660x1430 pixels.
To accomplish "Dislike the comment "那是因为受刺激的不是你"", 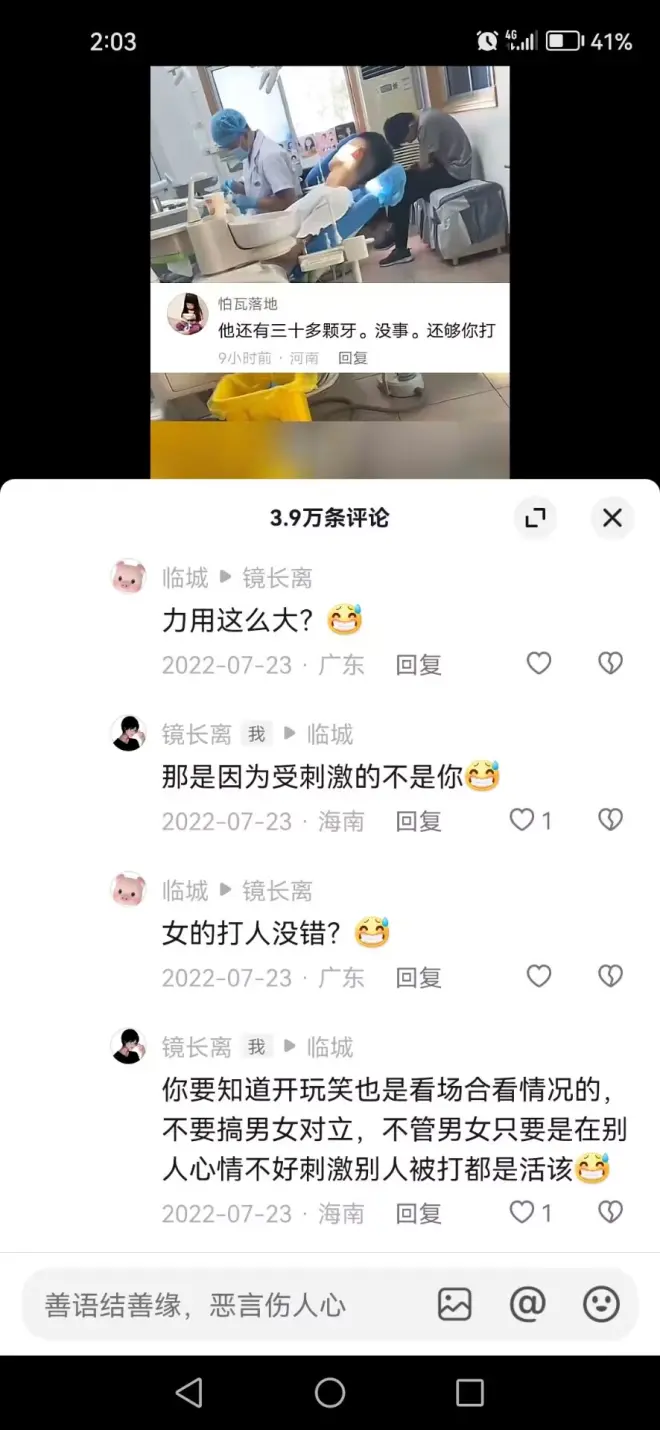I will [x=610, y=820].
